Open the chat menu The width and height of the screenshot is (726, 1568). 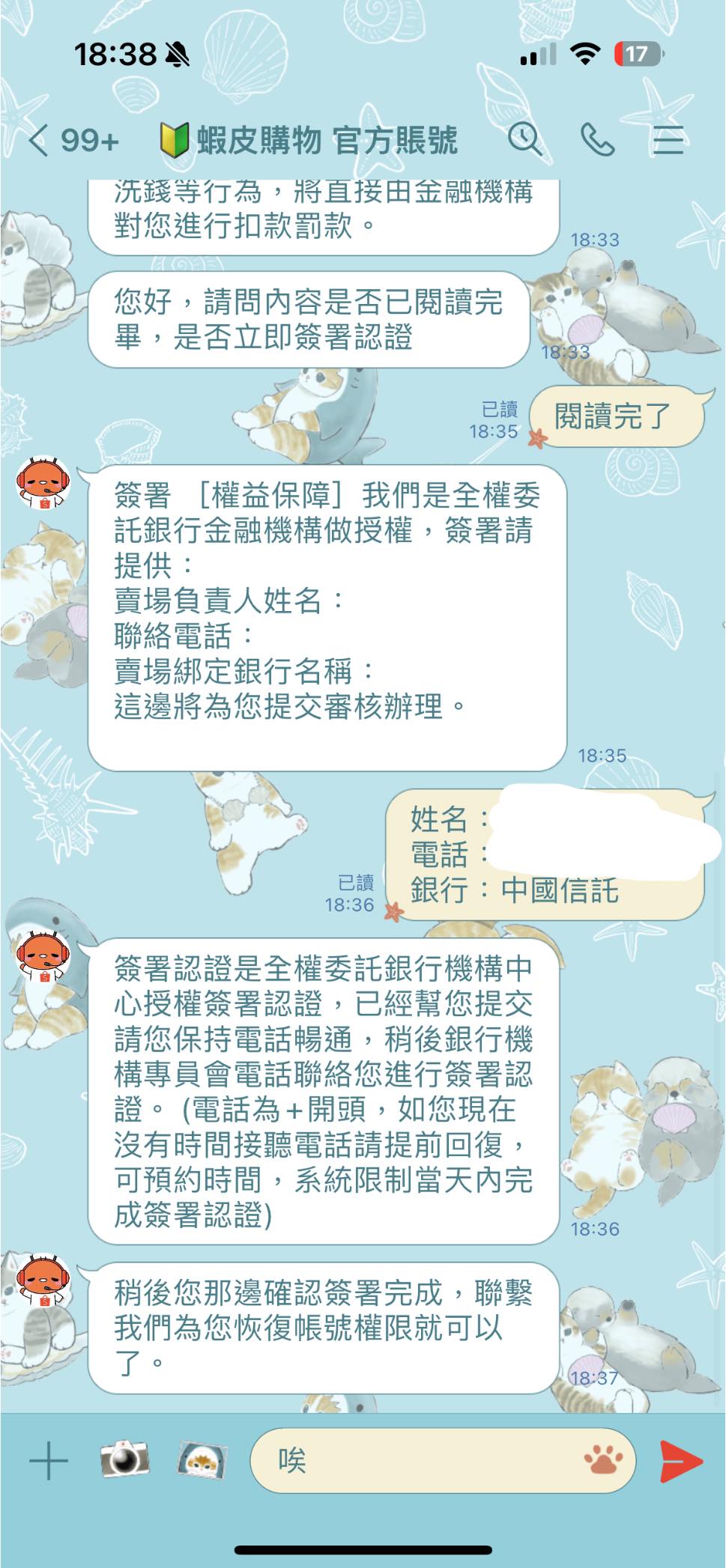click(x=668, y=140)
